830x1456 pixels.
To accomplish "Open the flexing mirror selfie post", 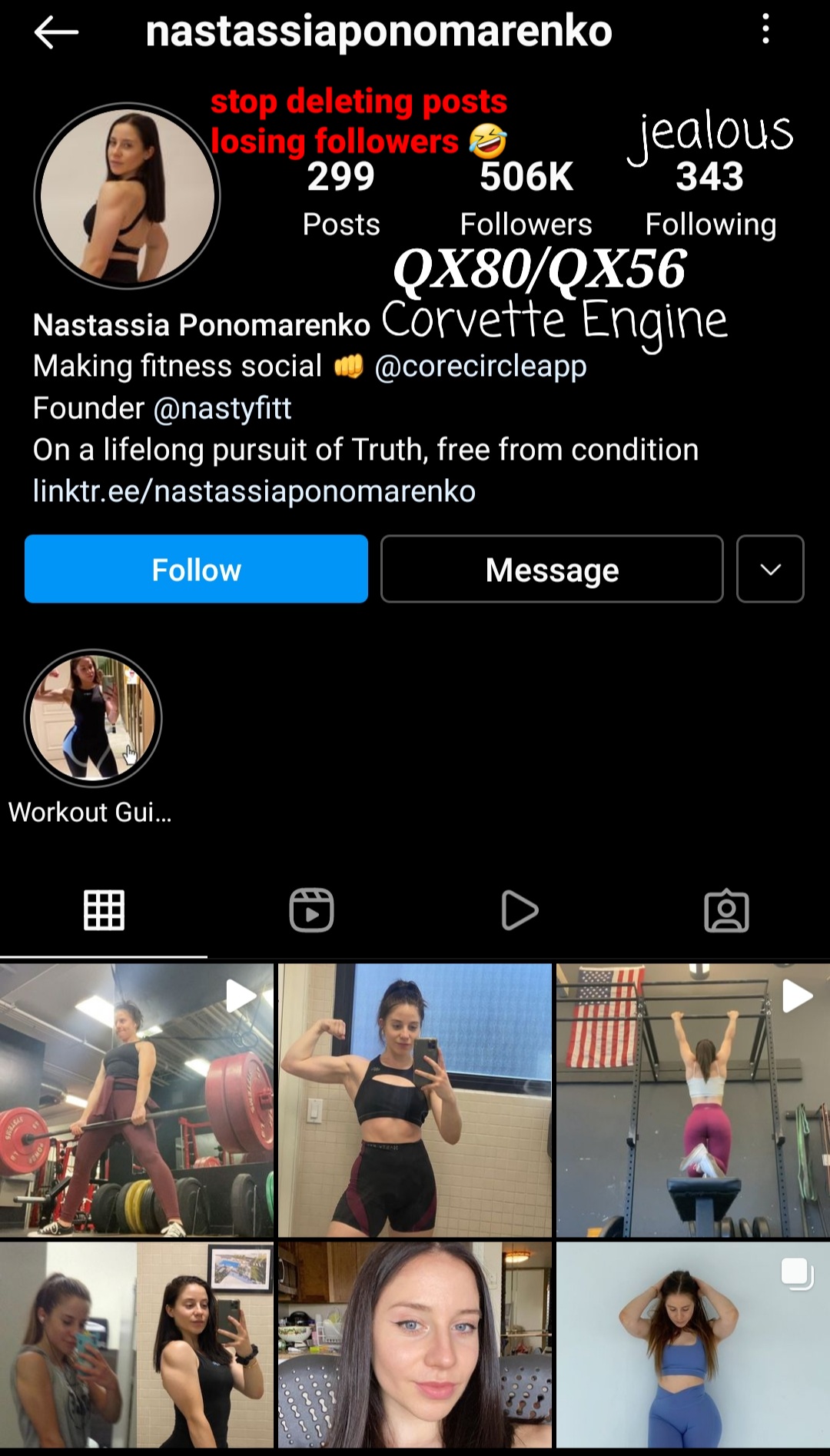I will pyautogui.click(x=415, y=1100).
